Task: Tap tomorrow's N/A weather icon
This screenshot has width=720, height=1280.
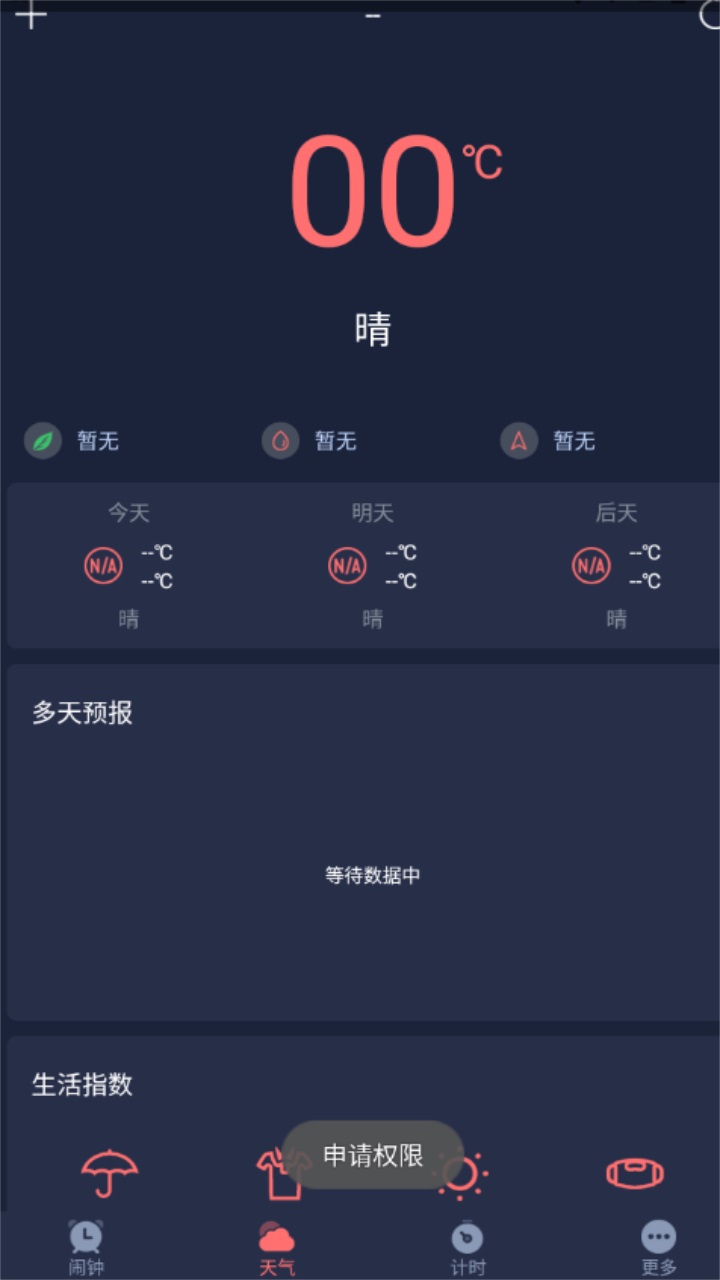Action: [348, 565]
